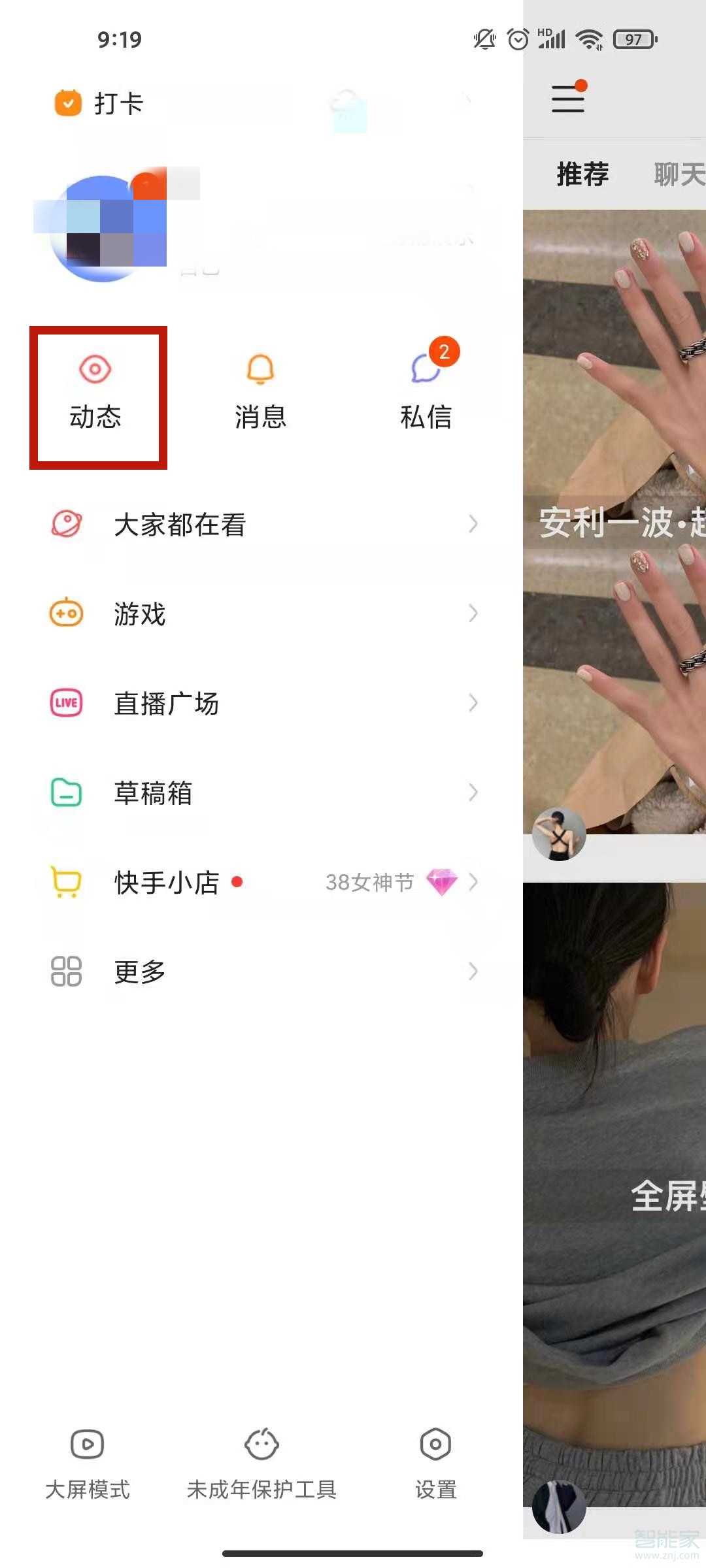Open the 游戏 games row
This screenshot has height=1568, width=706.
click(261, 613)
